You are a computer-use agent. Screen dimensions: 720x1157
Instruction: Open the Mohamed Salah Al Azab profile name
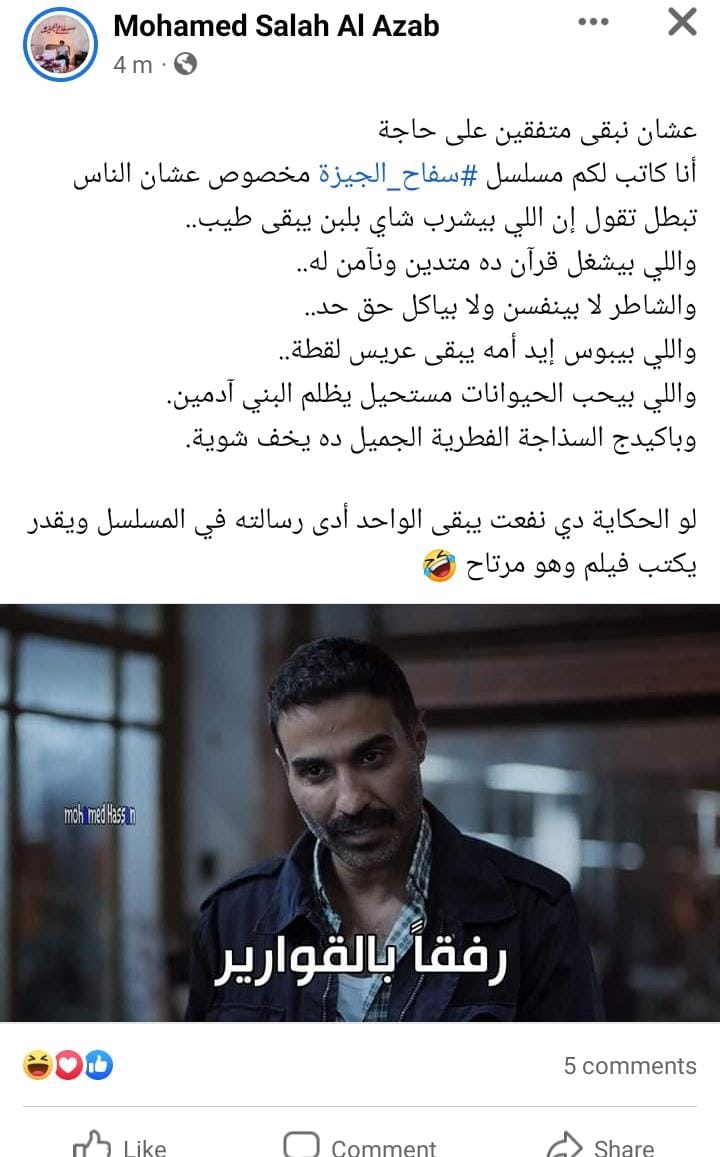[x=276, y=25]
